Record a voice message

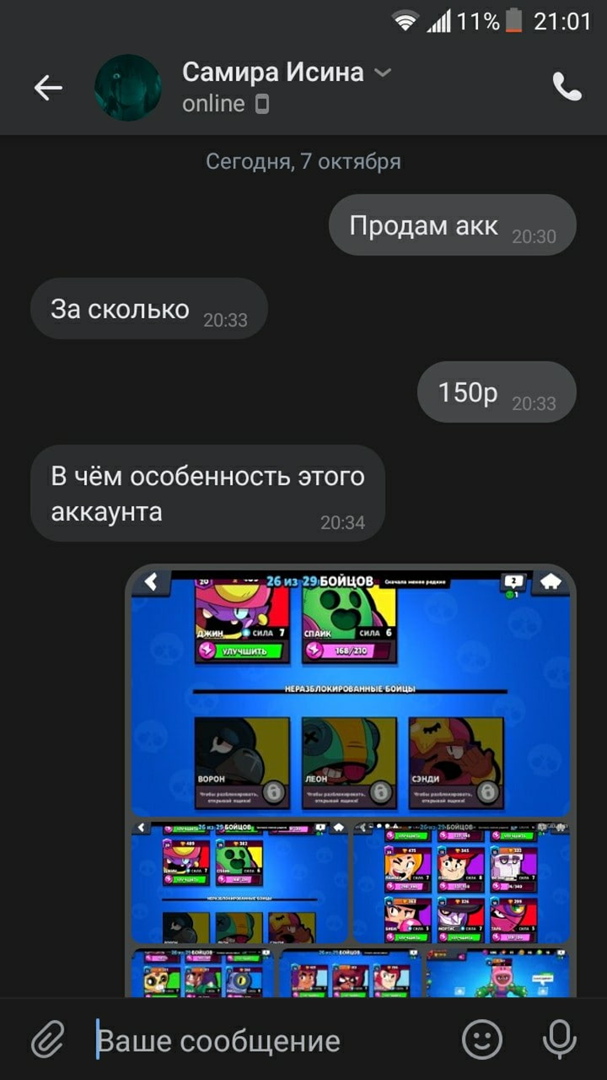(x=559, y=1040)
